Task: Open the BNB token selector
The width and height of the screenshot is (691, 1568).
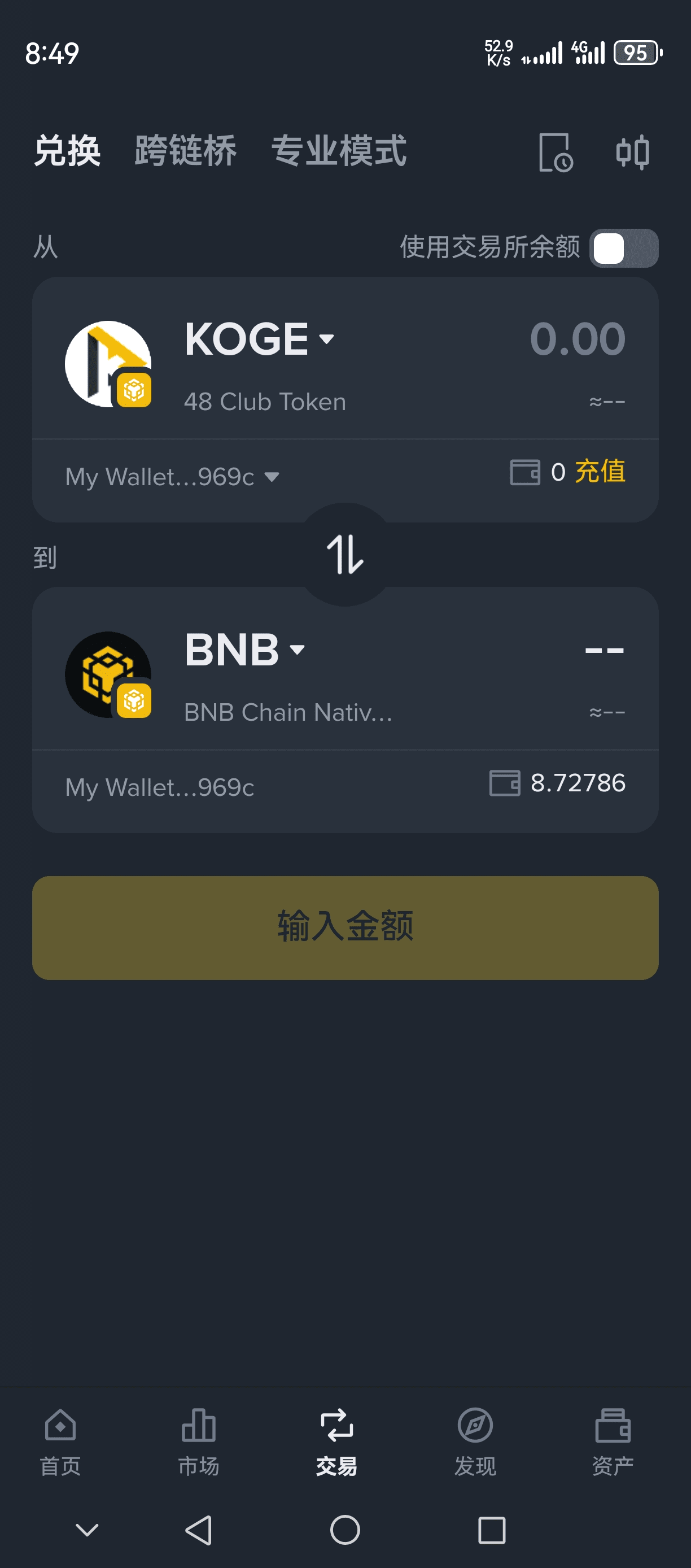Action: pos(244,650)
